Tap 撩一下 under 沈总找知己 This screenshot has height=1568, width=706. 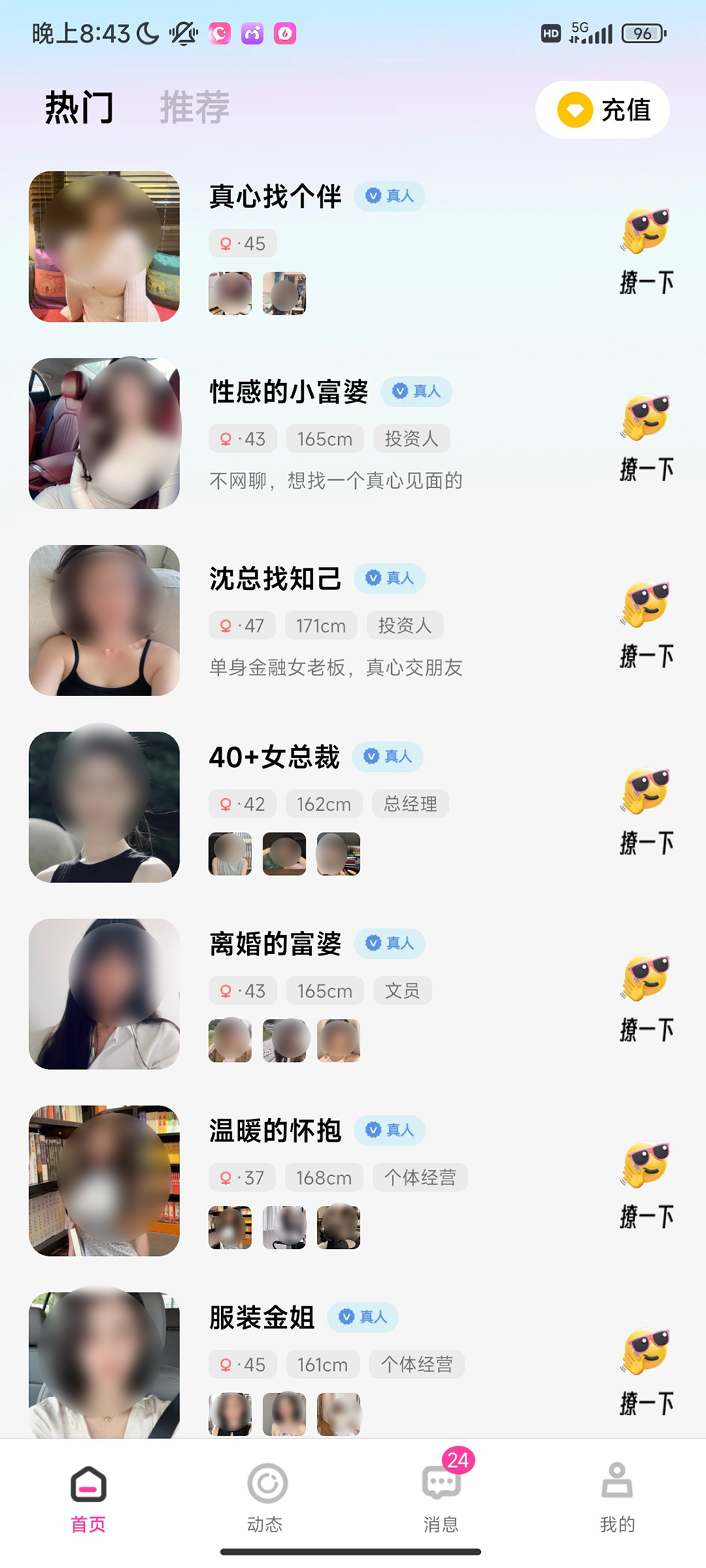click(x=646, y=656)
